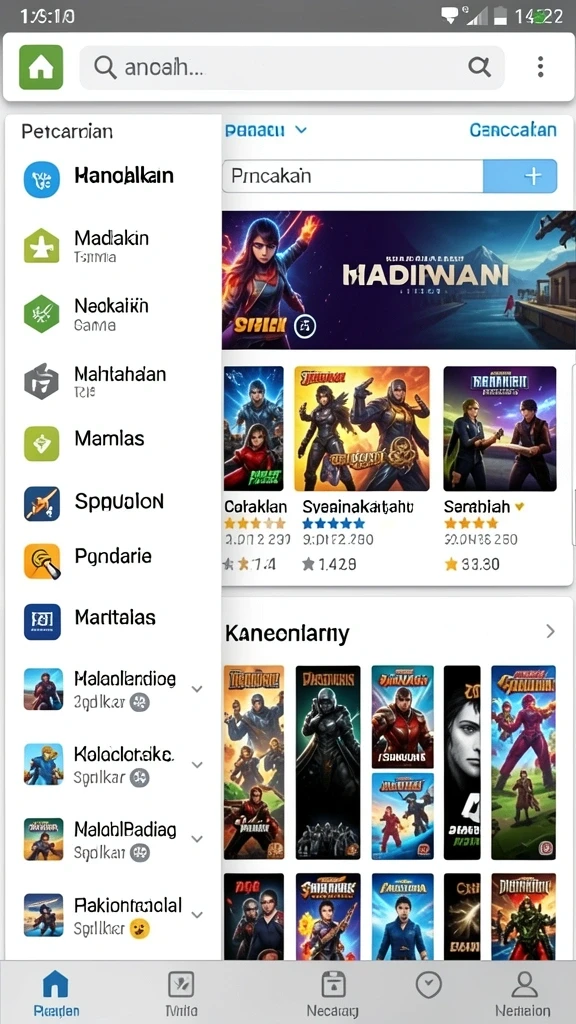Open the Madiwani featured banner
576x1024 pixels.
pyautogui.click(x=398, y=280)
